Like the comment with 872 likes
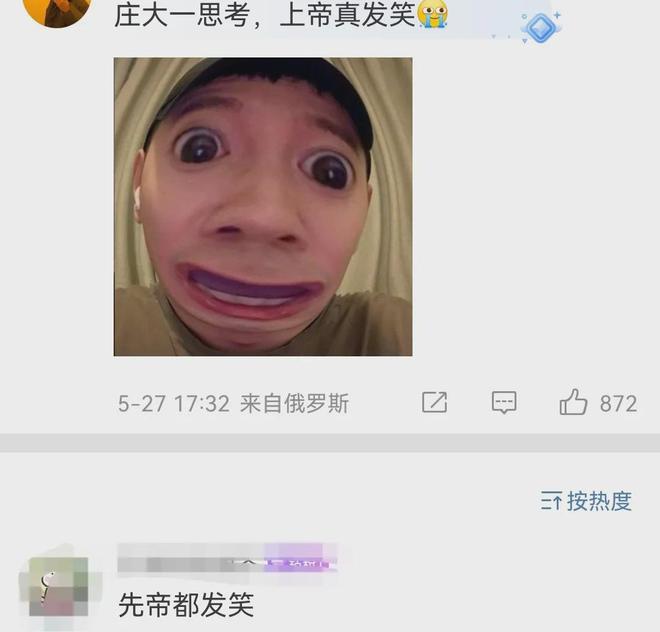 click(574, 403)
